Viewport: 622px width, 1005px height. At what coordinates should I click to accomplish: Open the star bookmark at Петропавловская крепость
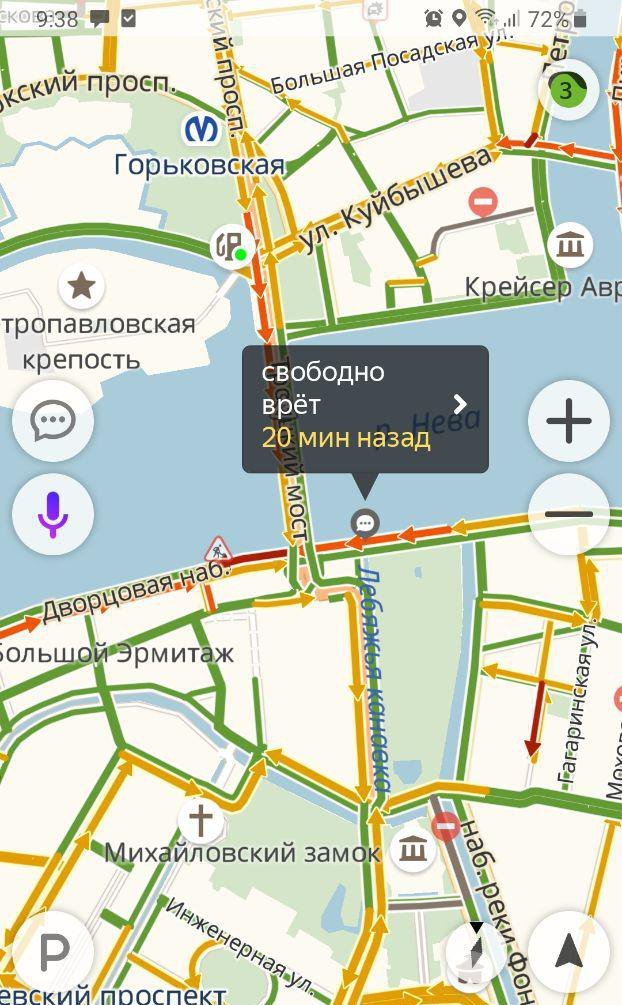(81, 287)
